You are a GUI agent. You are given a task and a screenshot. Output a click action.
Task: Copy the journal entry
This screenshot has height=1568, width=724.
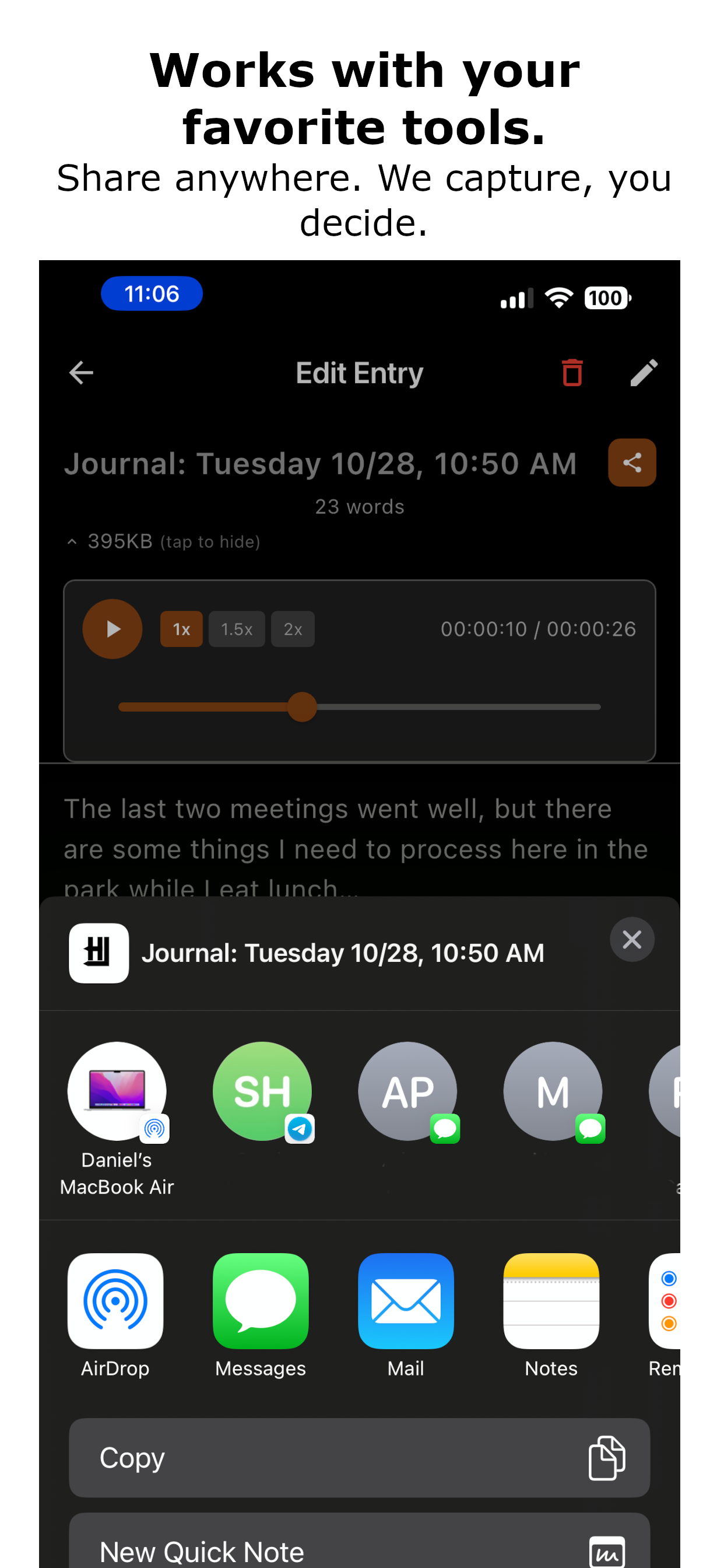click(x=360, y=1457)
